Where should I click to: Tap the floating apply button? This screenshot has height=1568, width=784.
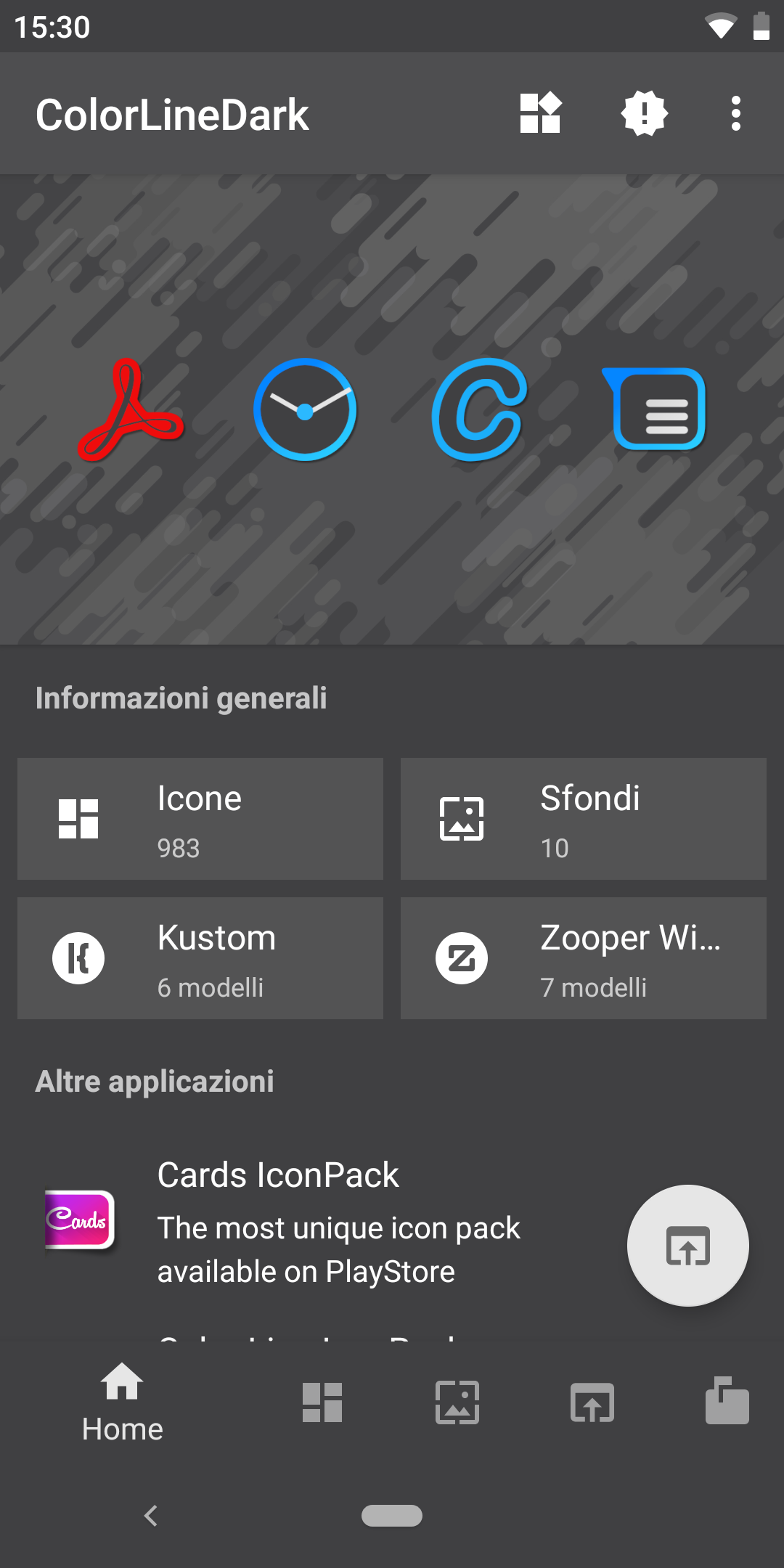pos(687,1246)
